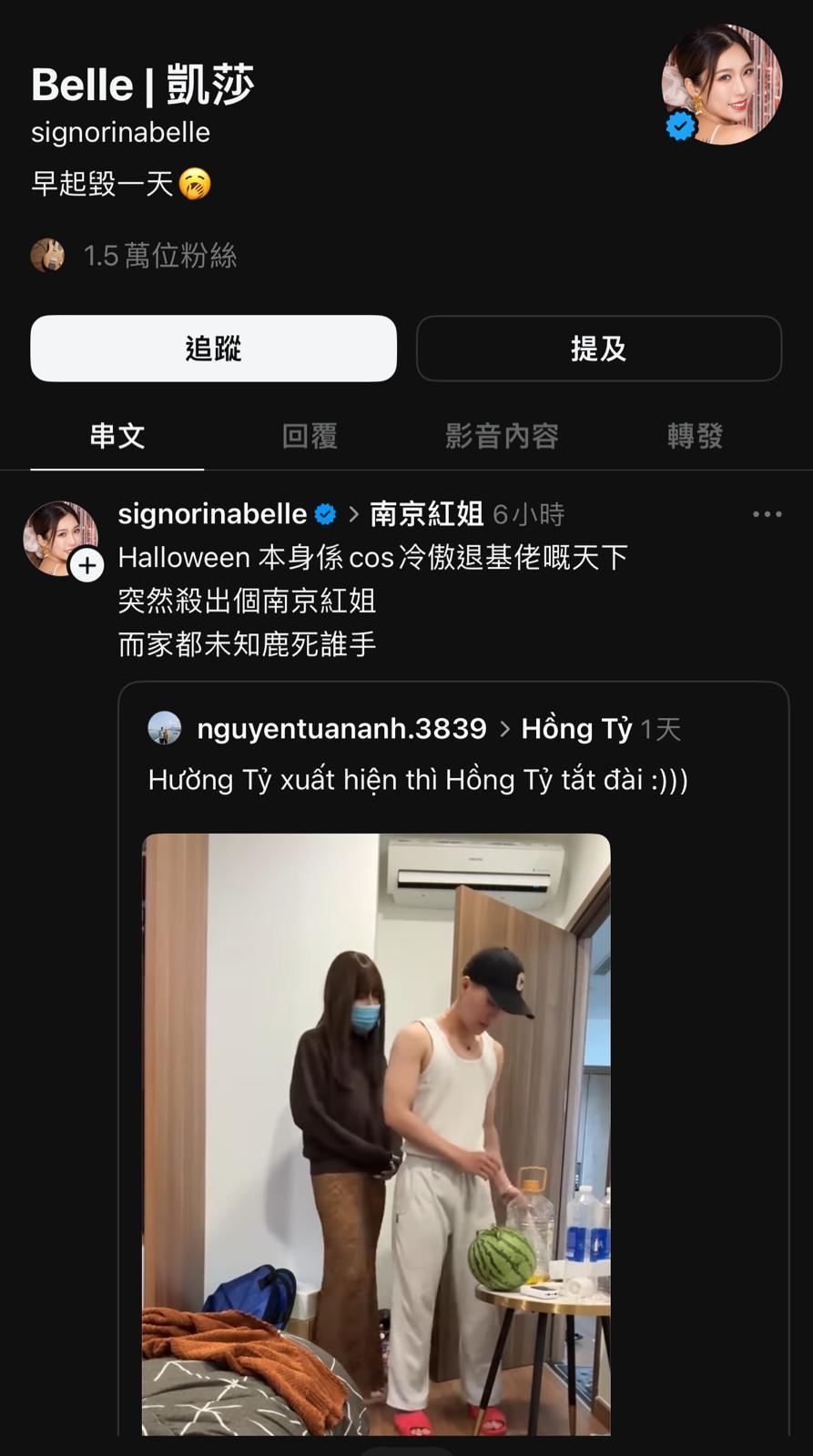Click the blue verified badge beside signorinabelle's username
The width and height of the screenshot is (813, 1456).
pos(324,514)
